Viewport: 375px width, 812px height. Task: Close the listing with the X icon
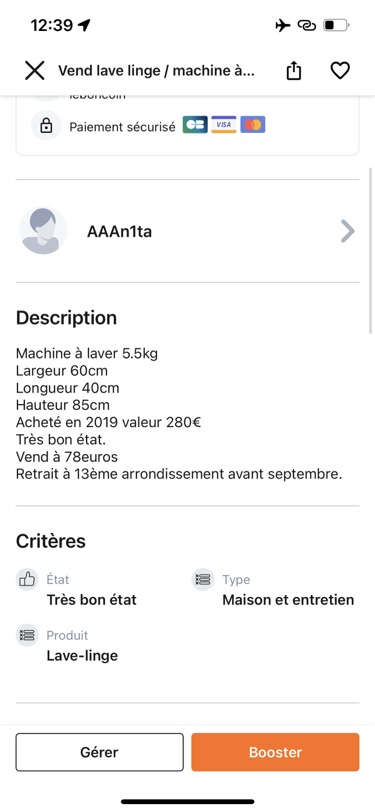click(35, 70)
